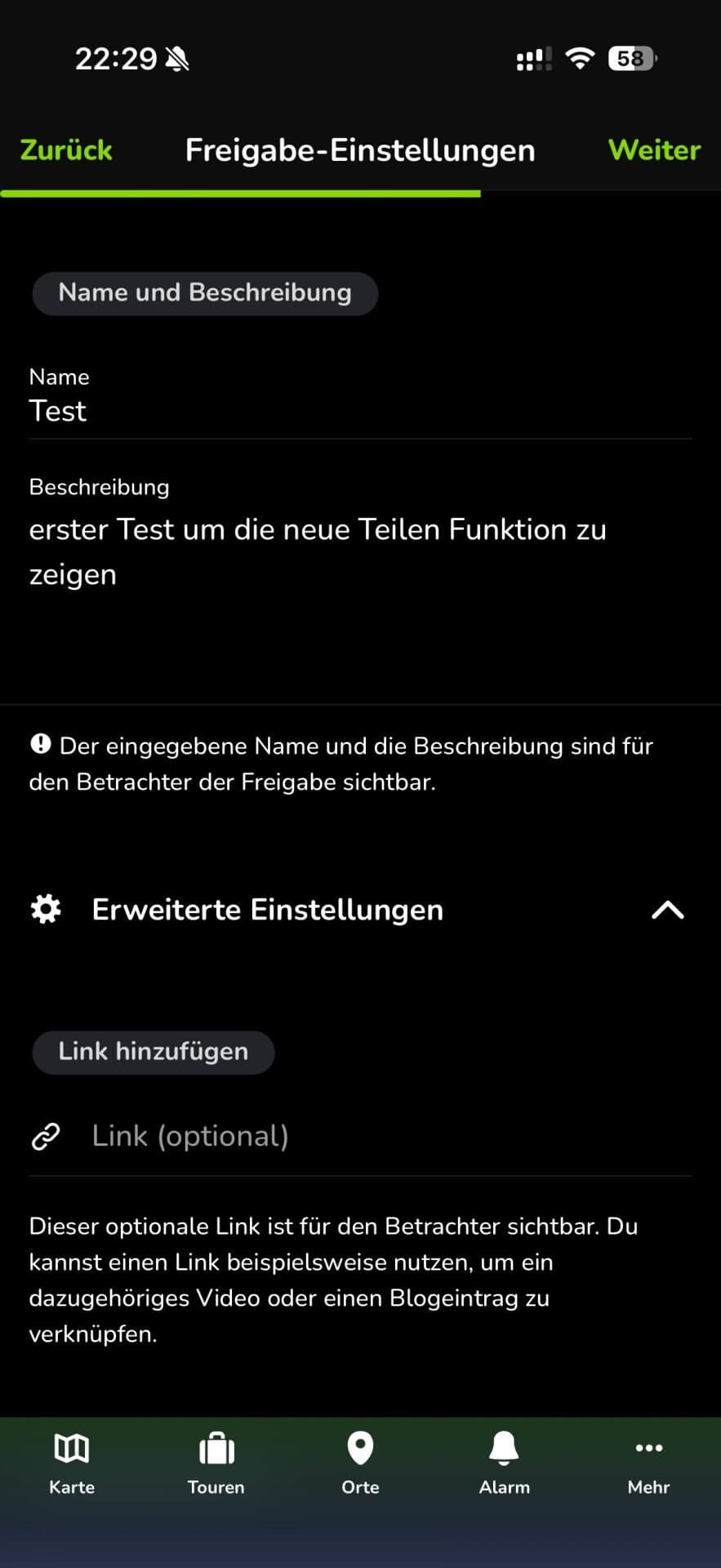Continue with the Weiter button
This screenshot has height=1568, width=721.
tap(654, 150)
